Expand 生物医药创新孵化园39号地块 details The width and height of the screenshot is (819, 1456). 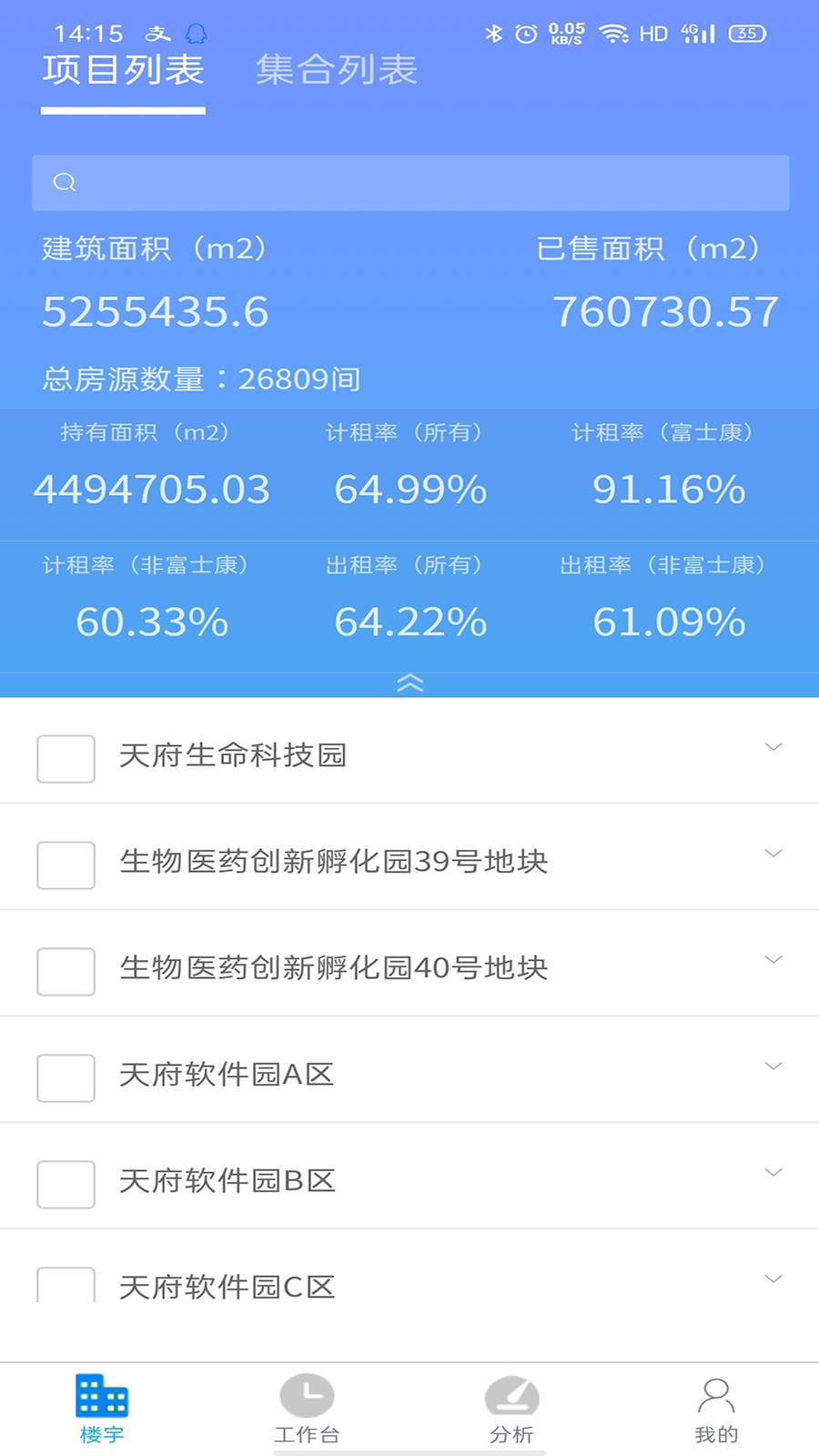(773, 854)
